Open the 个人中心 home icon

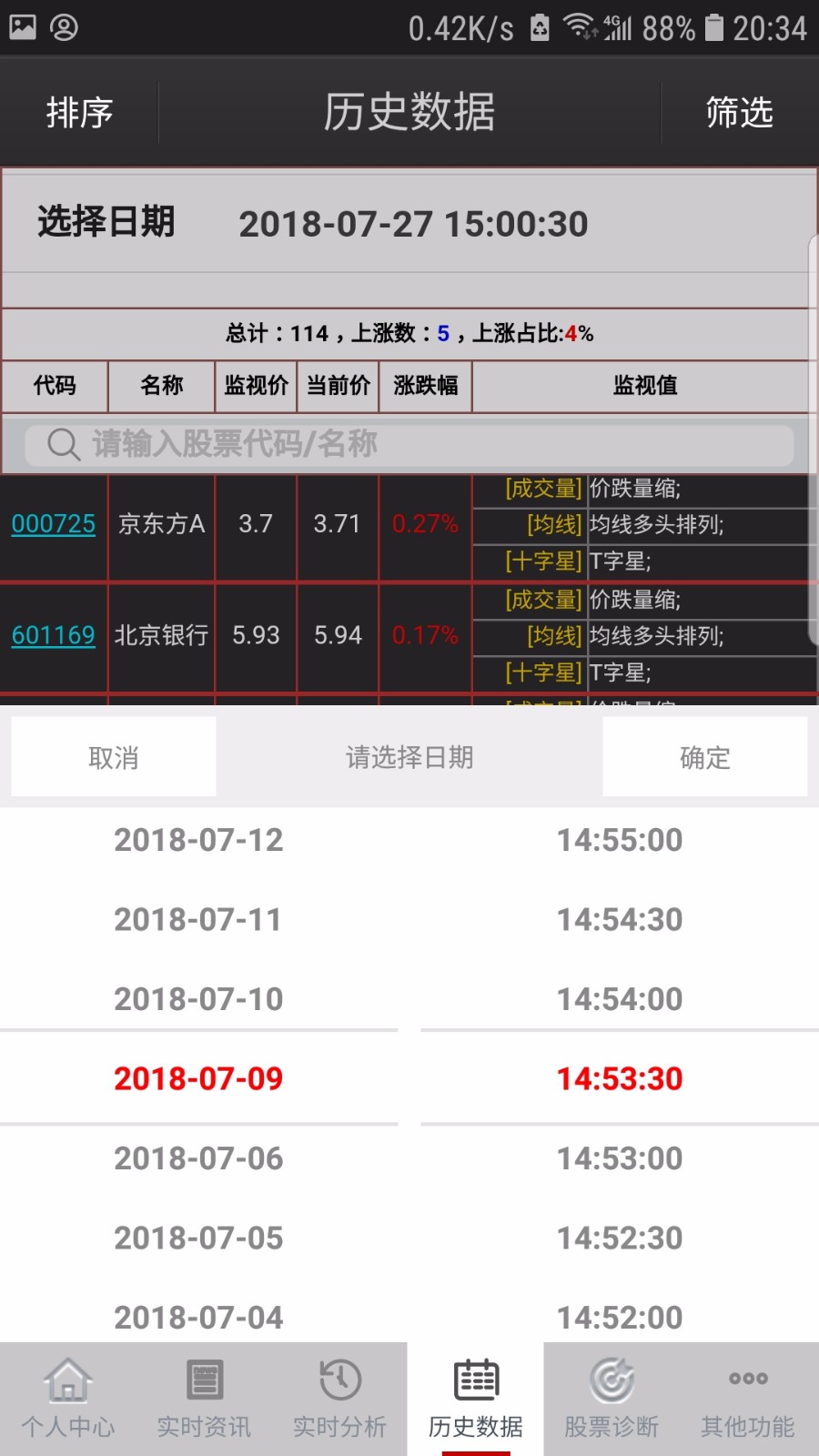[67, 1381]
